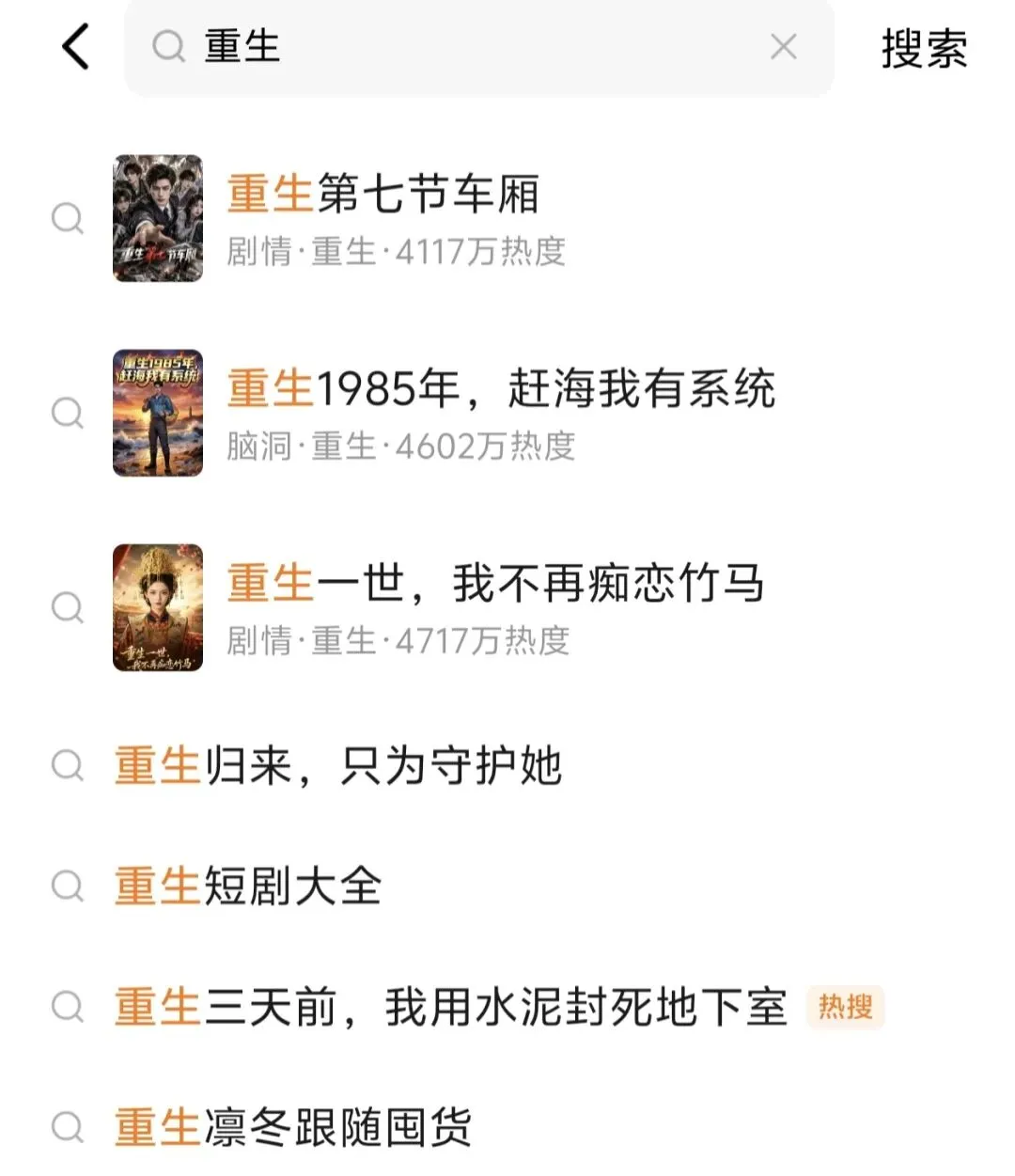Clear the search text with X
Viewport: 1015px width, 1176px height.
click(783, 47)
